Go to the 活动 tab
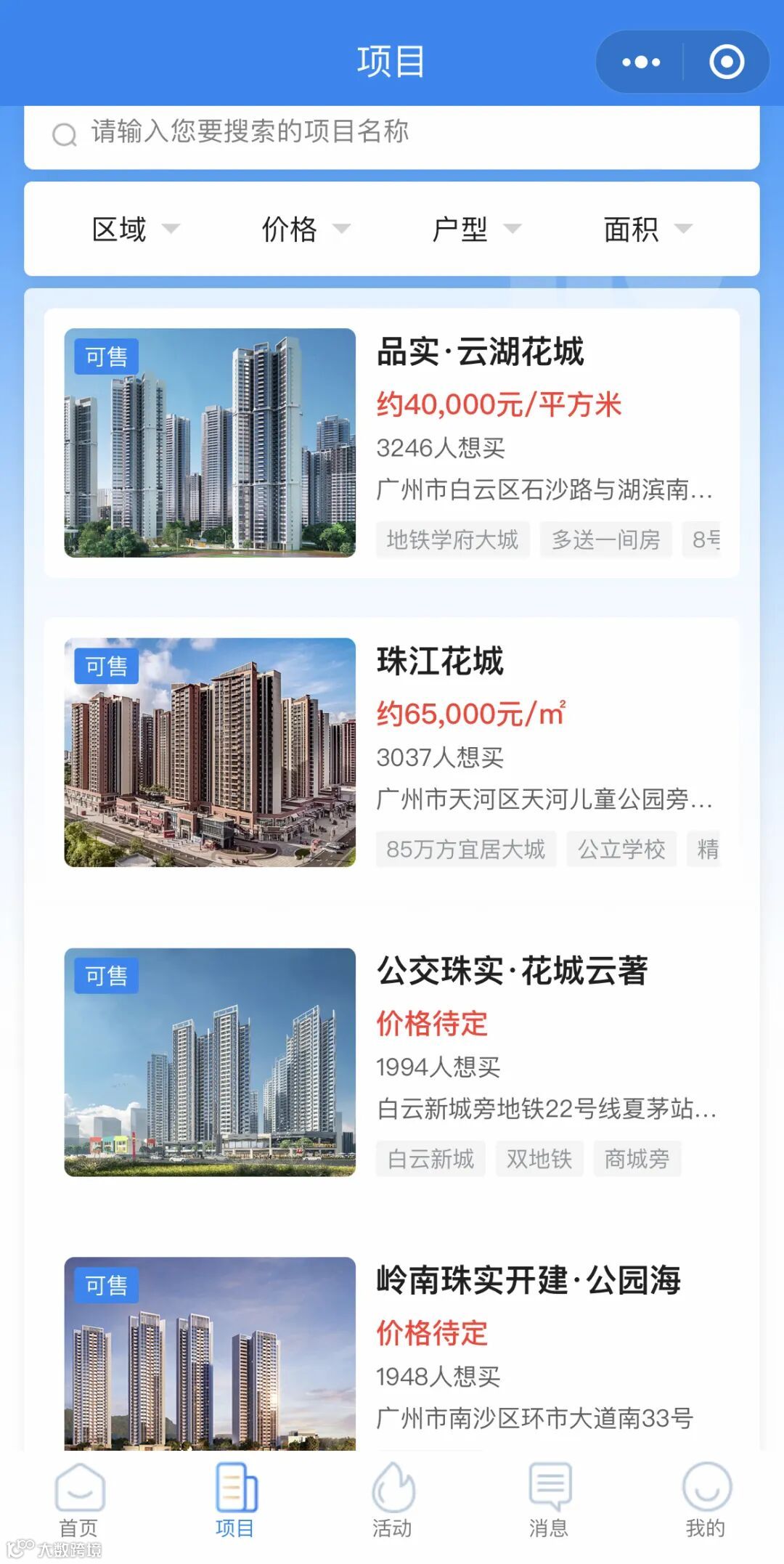 click(x=392, y=1500)
